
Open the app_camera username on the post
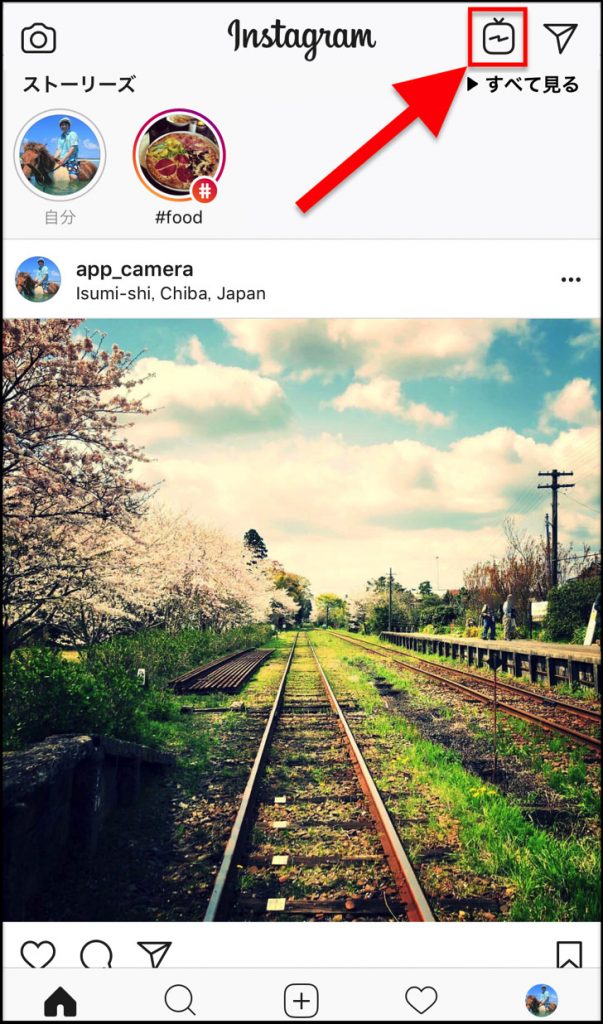click(x=134, y=269)
